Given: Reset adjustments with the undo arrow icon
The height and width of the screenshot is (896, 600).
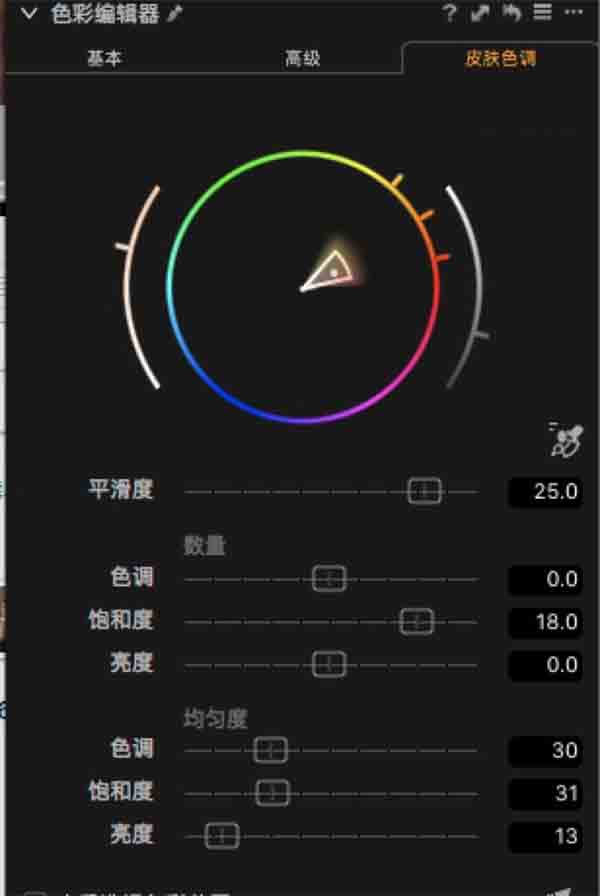Looking at the screenshot, I should tap(511, 14).
